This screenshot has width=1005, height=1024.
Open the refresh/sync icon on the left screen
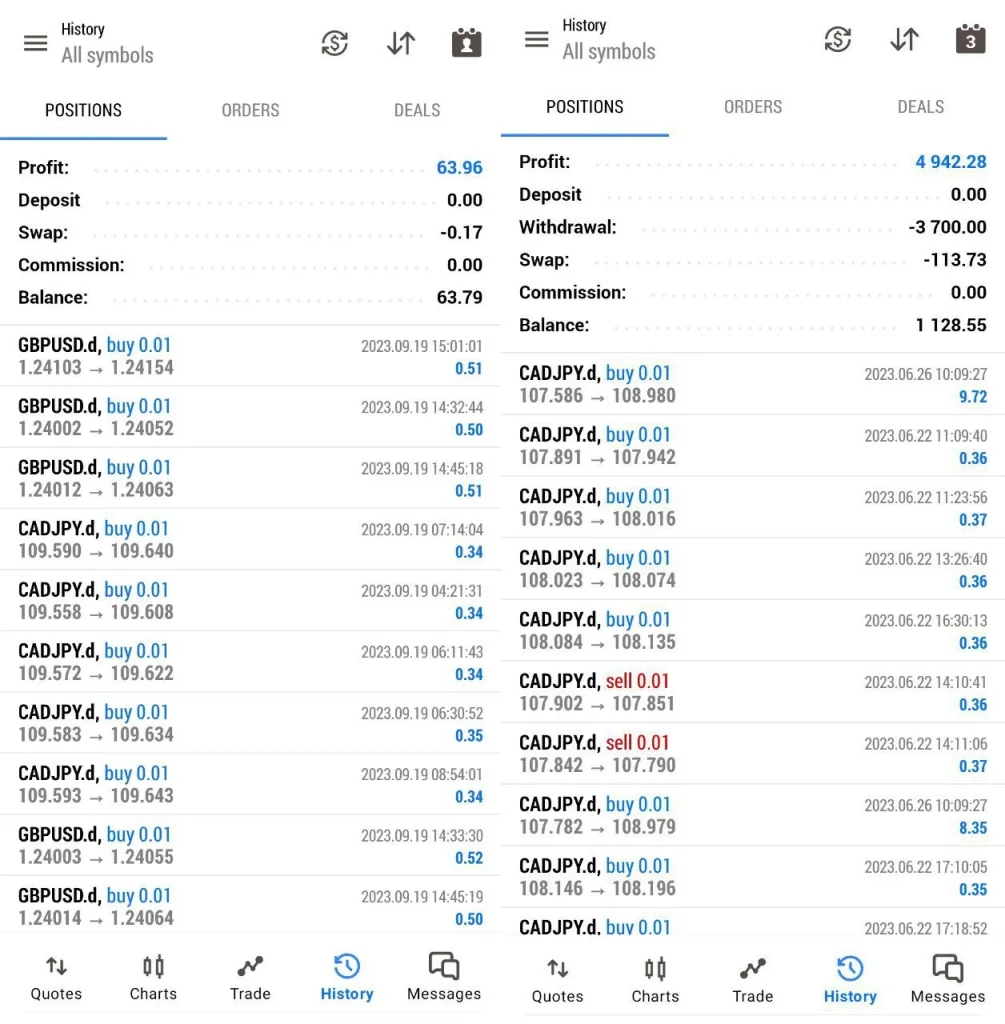pyautogui.click(x=335, y=43)
